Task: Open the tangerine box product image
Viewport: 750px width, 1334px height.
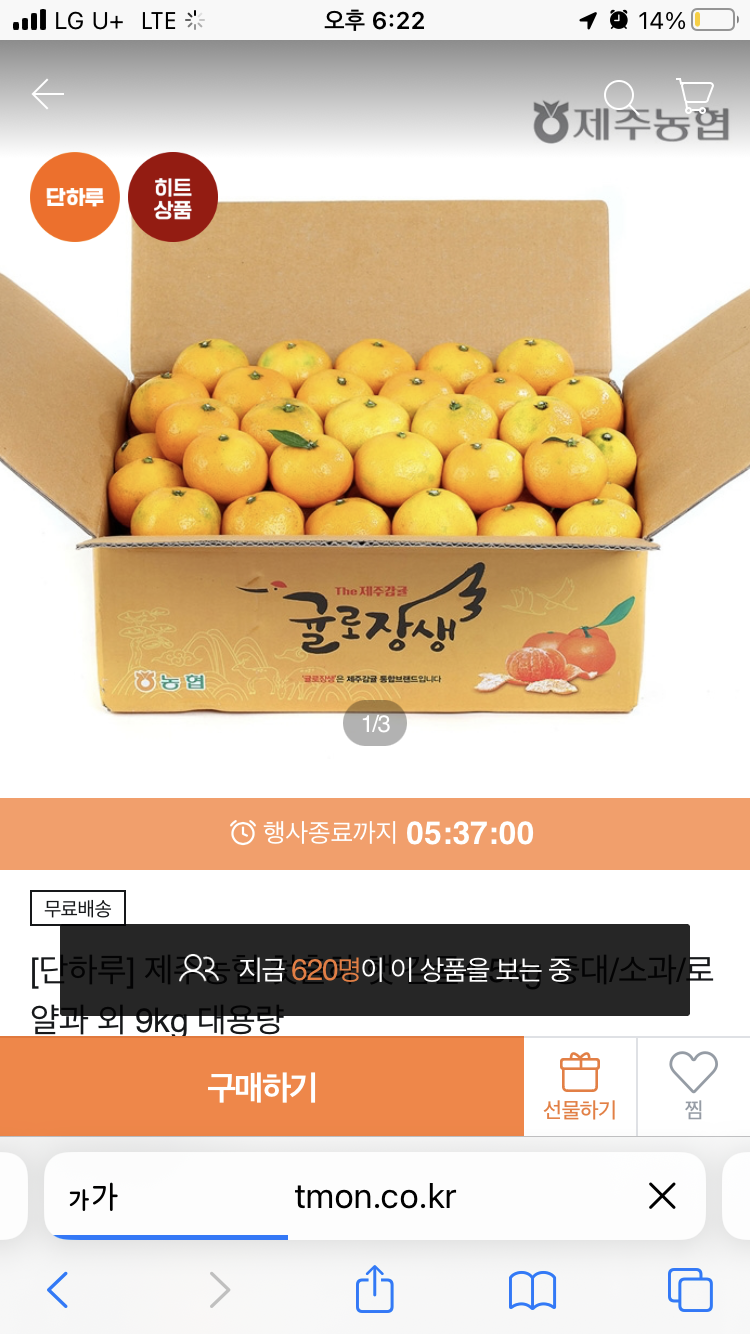Action: 375,460
